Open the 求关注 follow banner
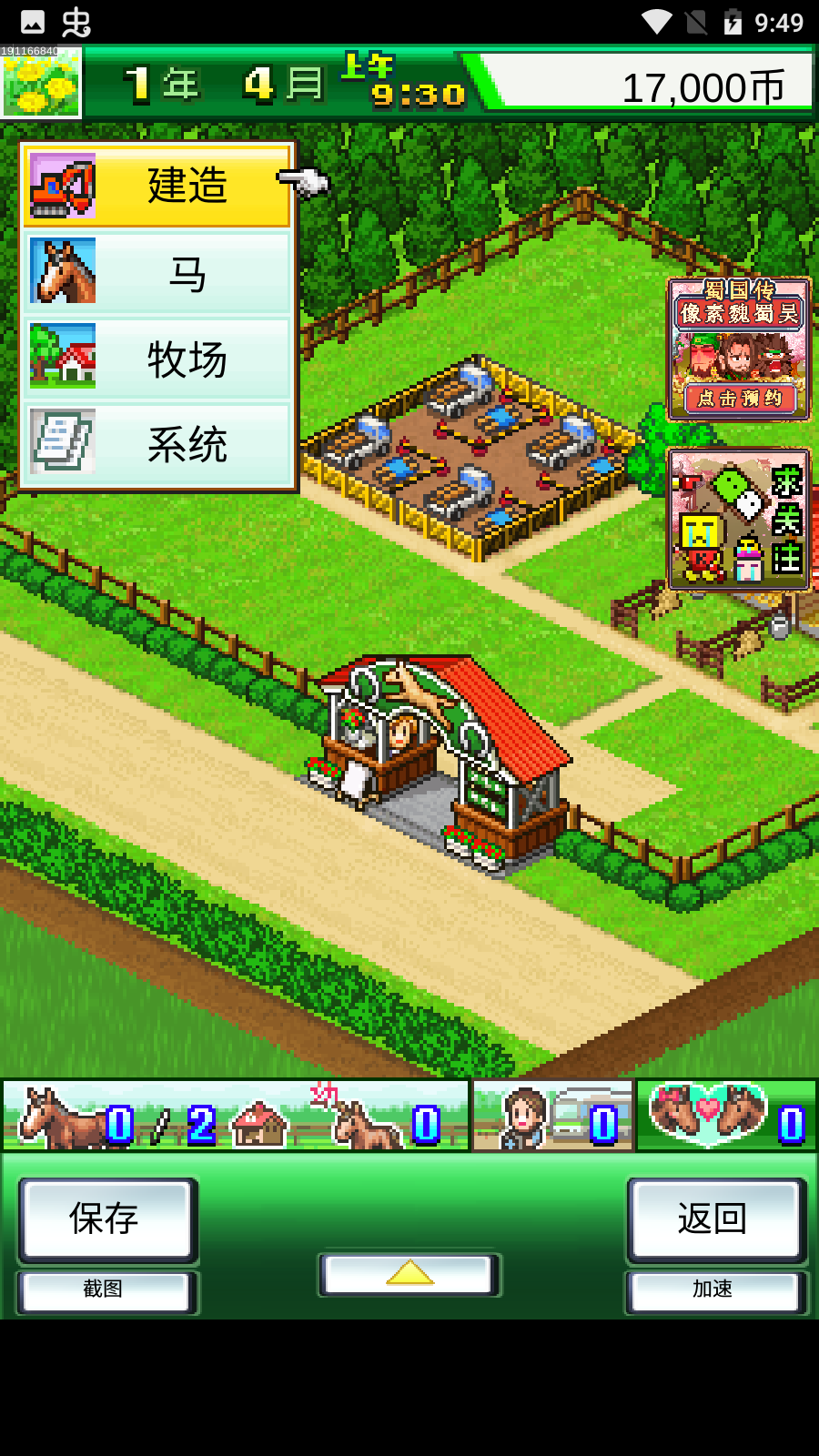Viewport: 819px width, 1456px height. point(738,521)
